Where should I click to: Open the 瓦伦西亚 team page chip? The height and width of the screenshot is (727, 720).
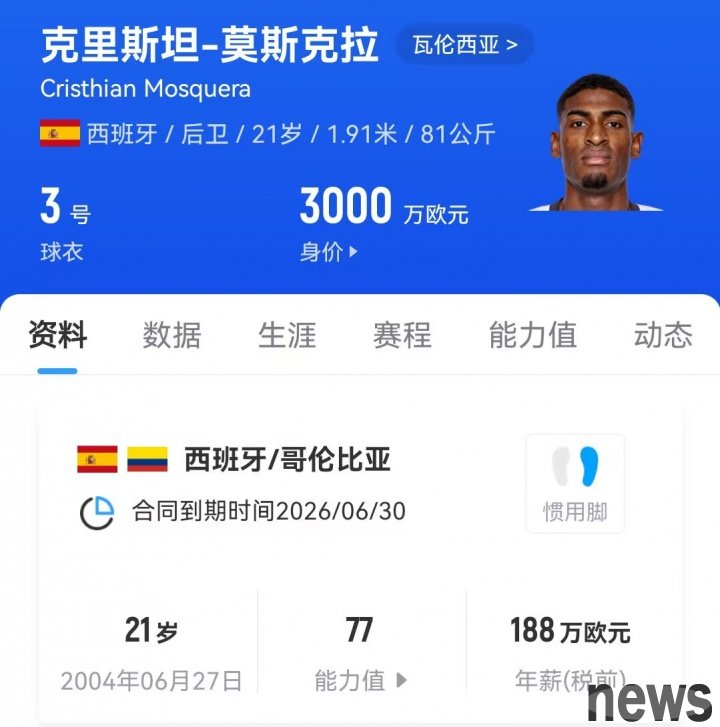[x=465, y=44]
